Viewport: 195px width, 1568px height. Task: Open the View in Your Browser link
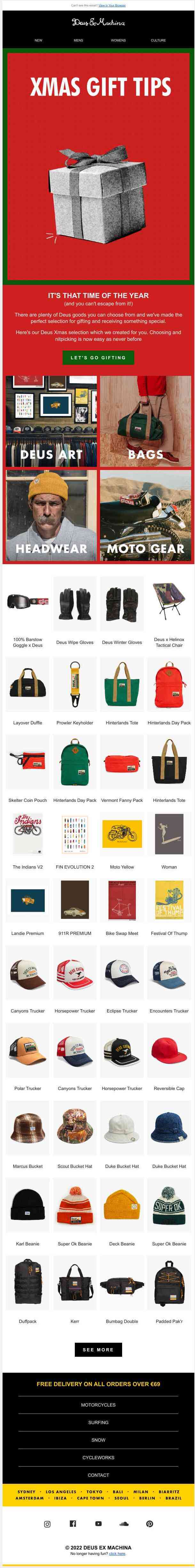(x=112, y=5)
